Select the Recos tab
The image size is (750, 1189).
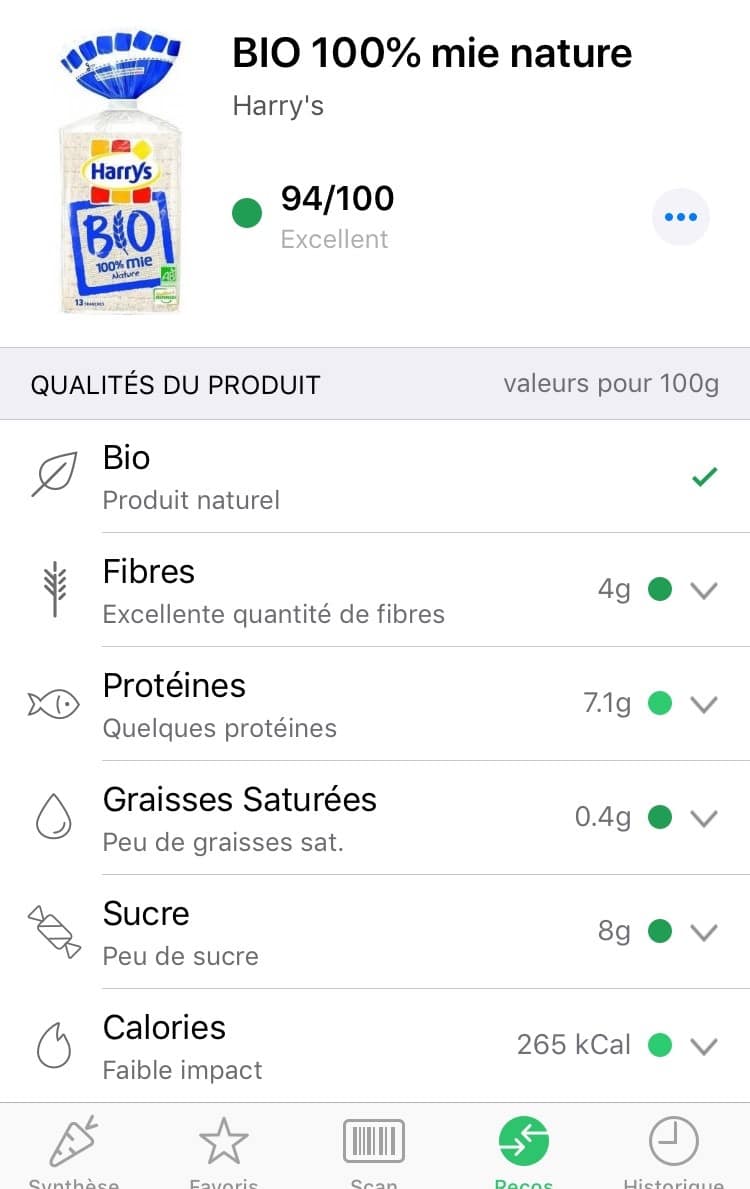tap(524, 1150)
